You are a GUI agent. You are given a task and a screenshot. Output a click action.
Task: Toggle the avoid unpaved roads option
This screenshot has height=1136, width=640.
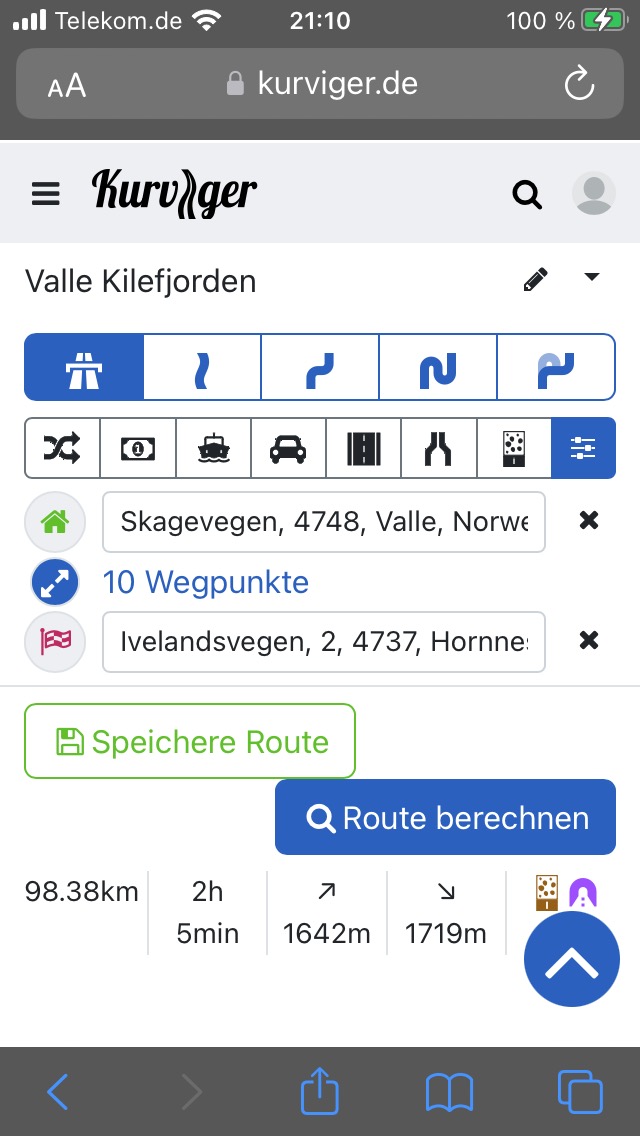[514, 448]
